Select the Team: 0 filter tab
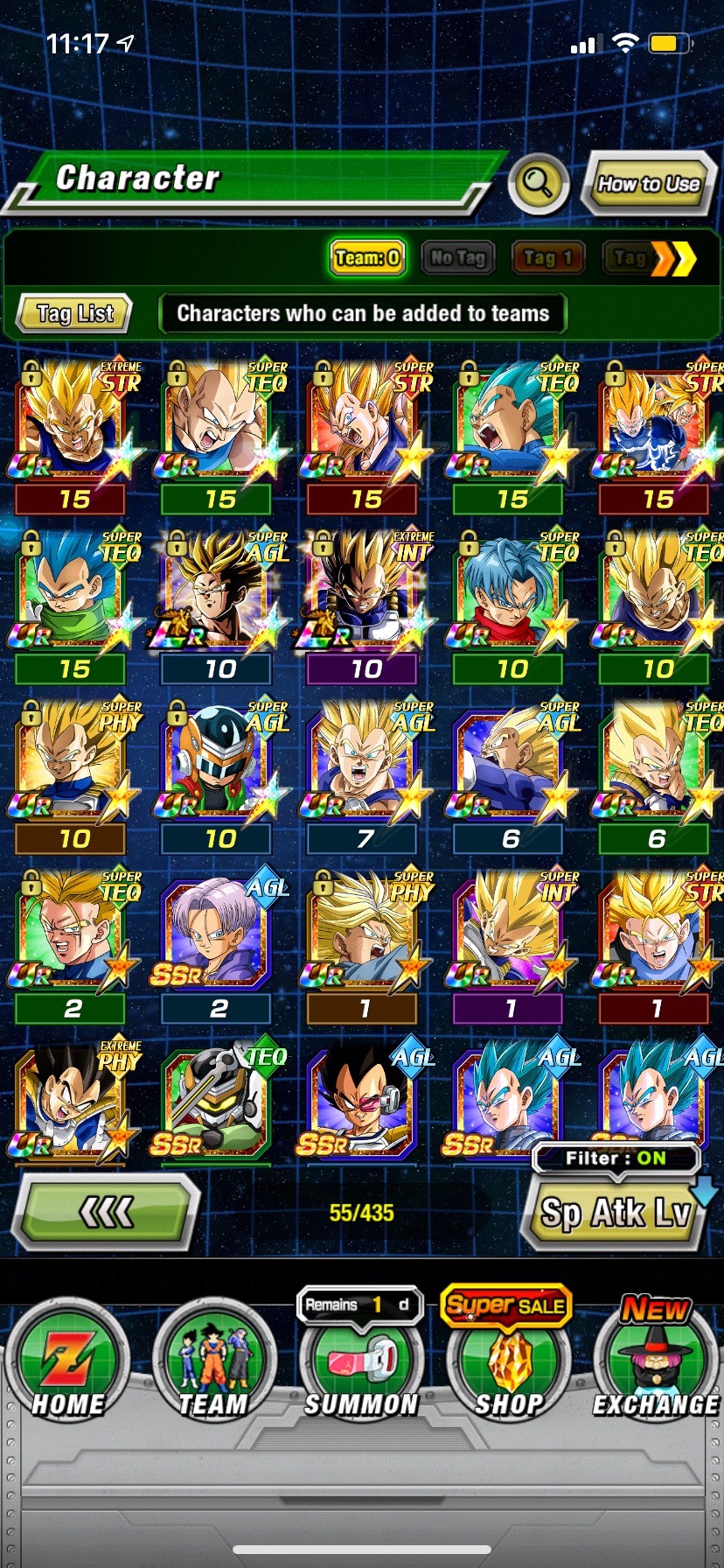Viewport: 724px width, 1568px height. (x=367, y=258)
